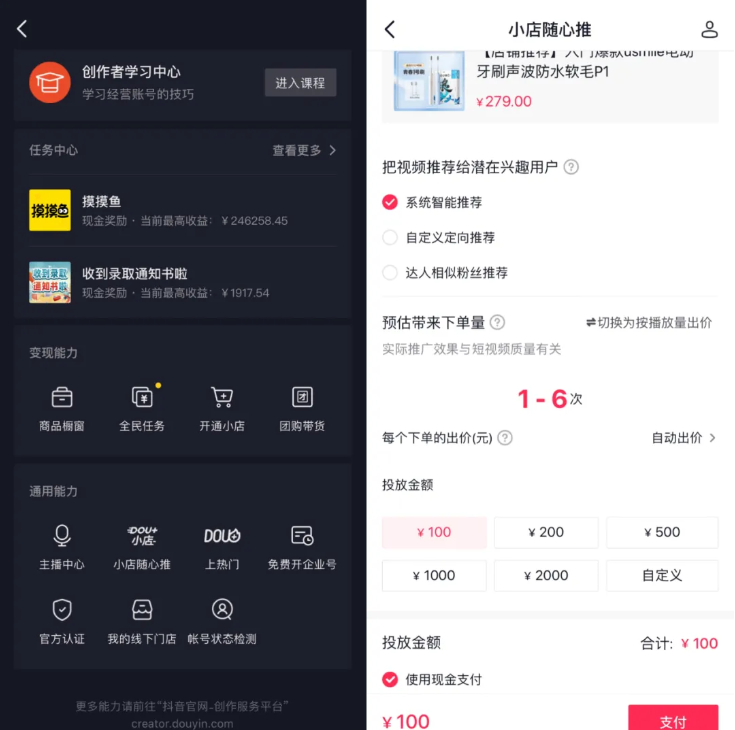Viewport: 735px width, 730px height.
Task: Tap the red 支付 button
Action: 673,720
